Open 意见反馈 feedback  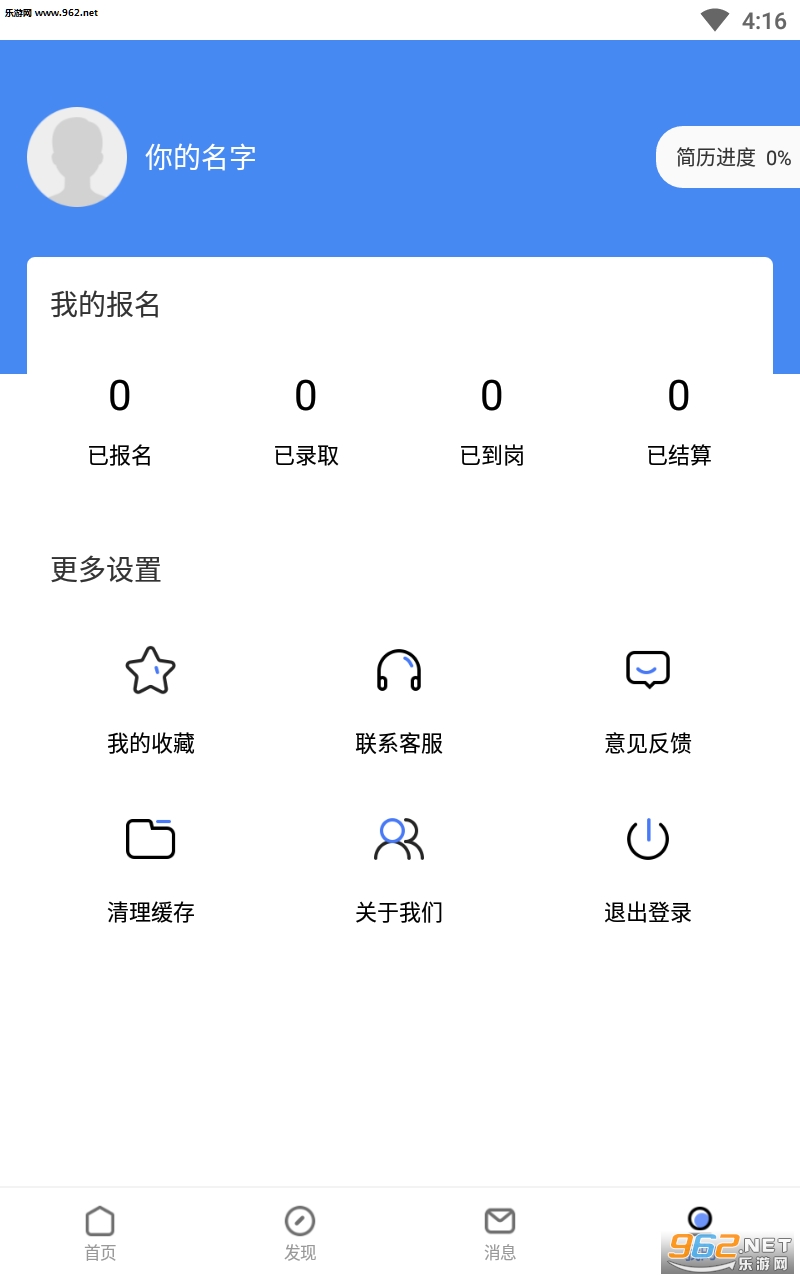[x=648, y=698]
